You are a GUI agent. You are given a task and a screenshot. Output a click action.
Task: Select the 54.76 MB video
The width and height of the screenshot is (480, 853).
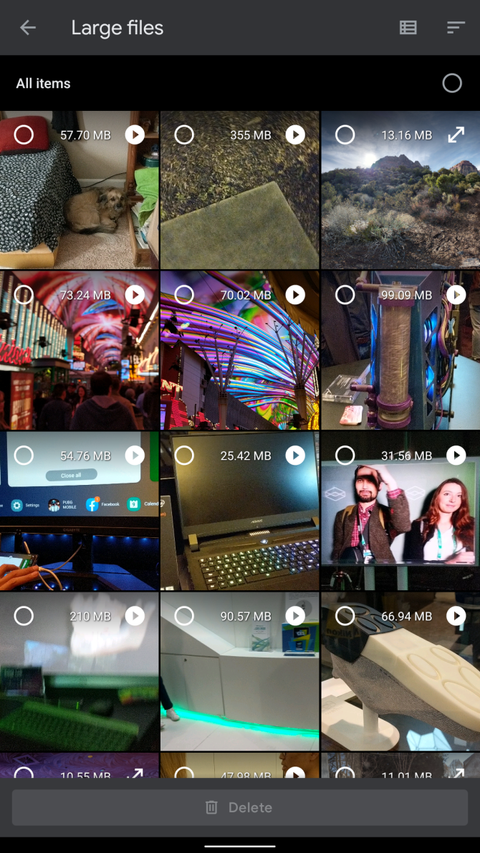coord(23,455)
